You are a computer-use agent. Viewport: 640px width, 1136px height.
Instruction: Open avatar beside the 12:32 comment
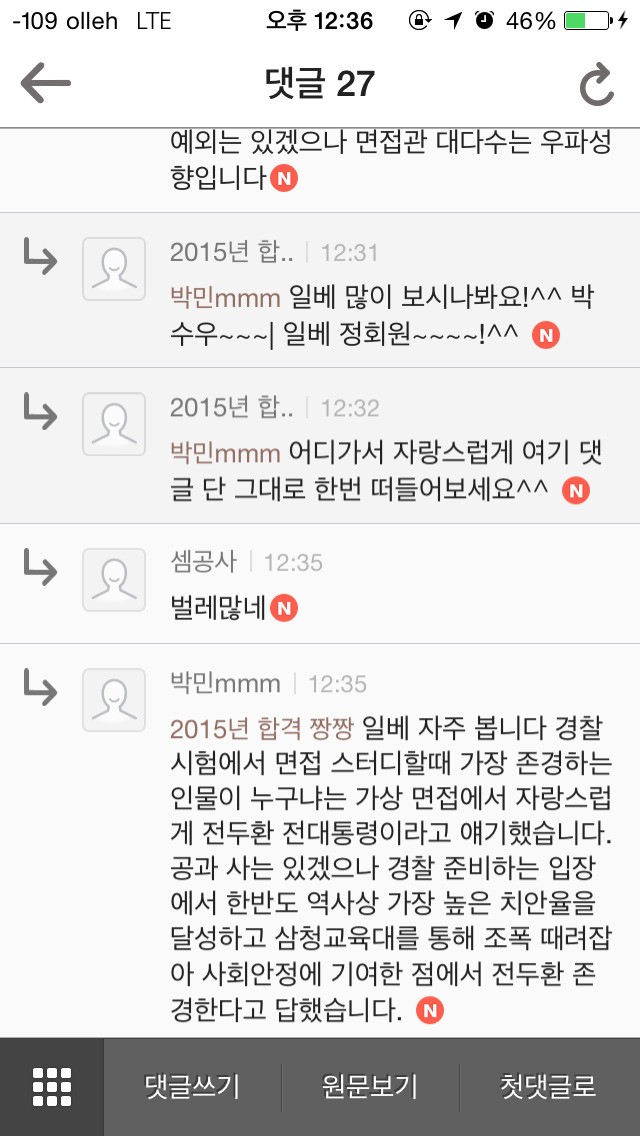(114, 424)
